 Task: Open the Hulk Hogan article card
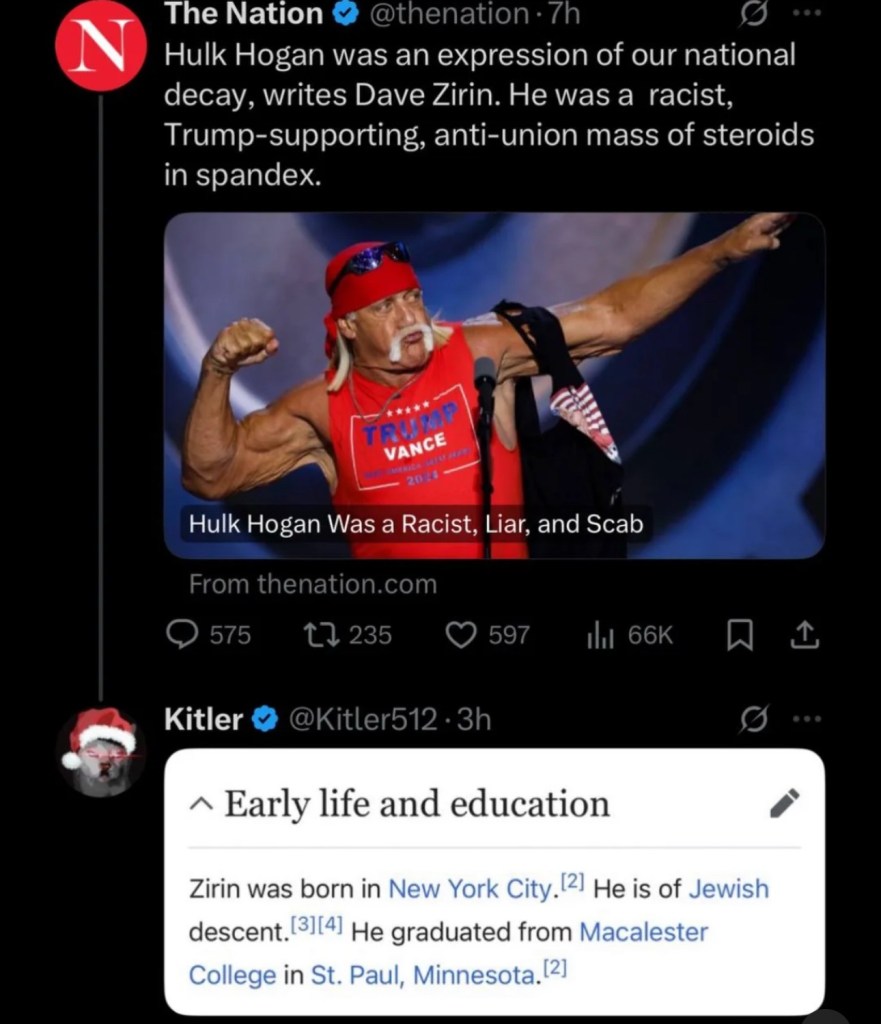494,385
